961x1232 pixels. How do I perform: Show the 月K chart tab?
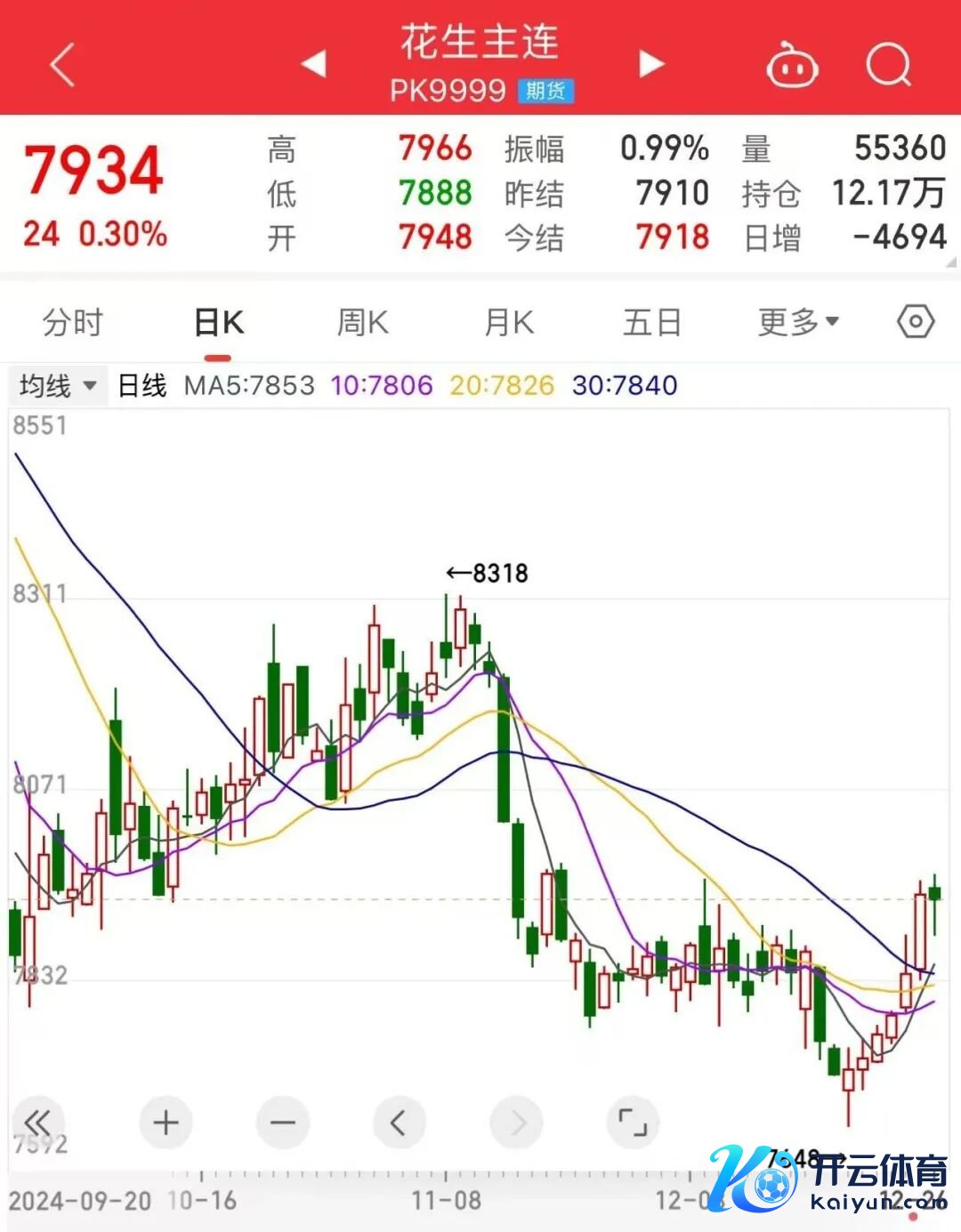point(509,322)
